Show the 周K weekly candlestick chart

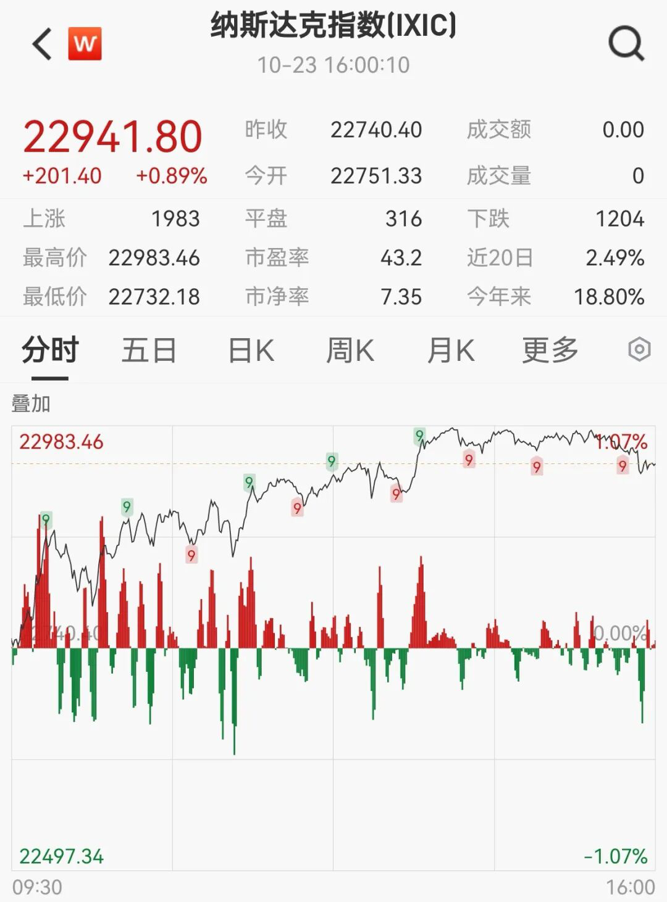point(350,350)
